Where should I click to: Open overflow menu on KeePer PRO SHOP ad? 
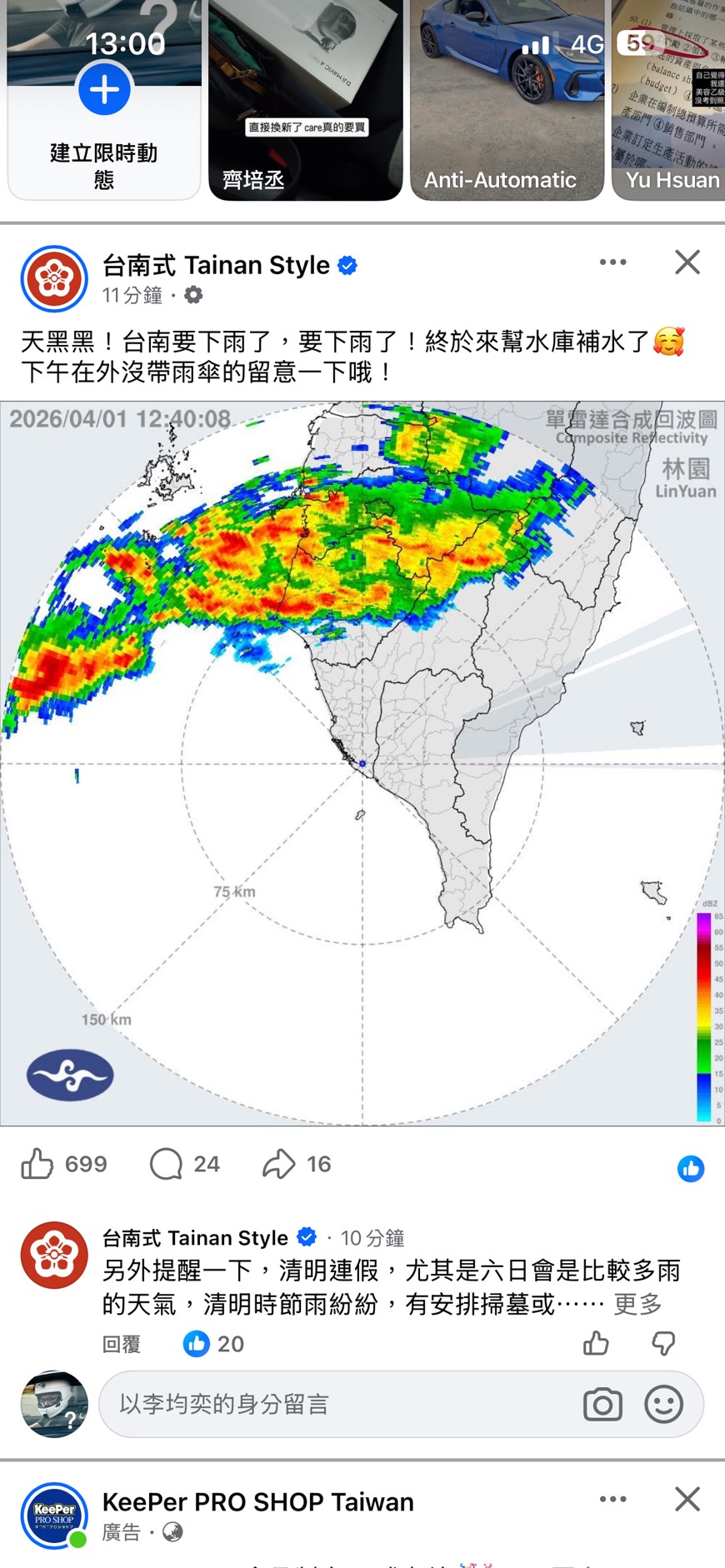pos(612,1500)
